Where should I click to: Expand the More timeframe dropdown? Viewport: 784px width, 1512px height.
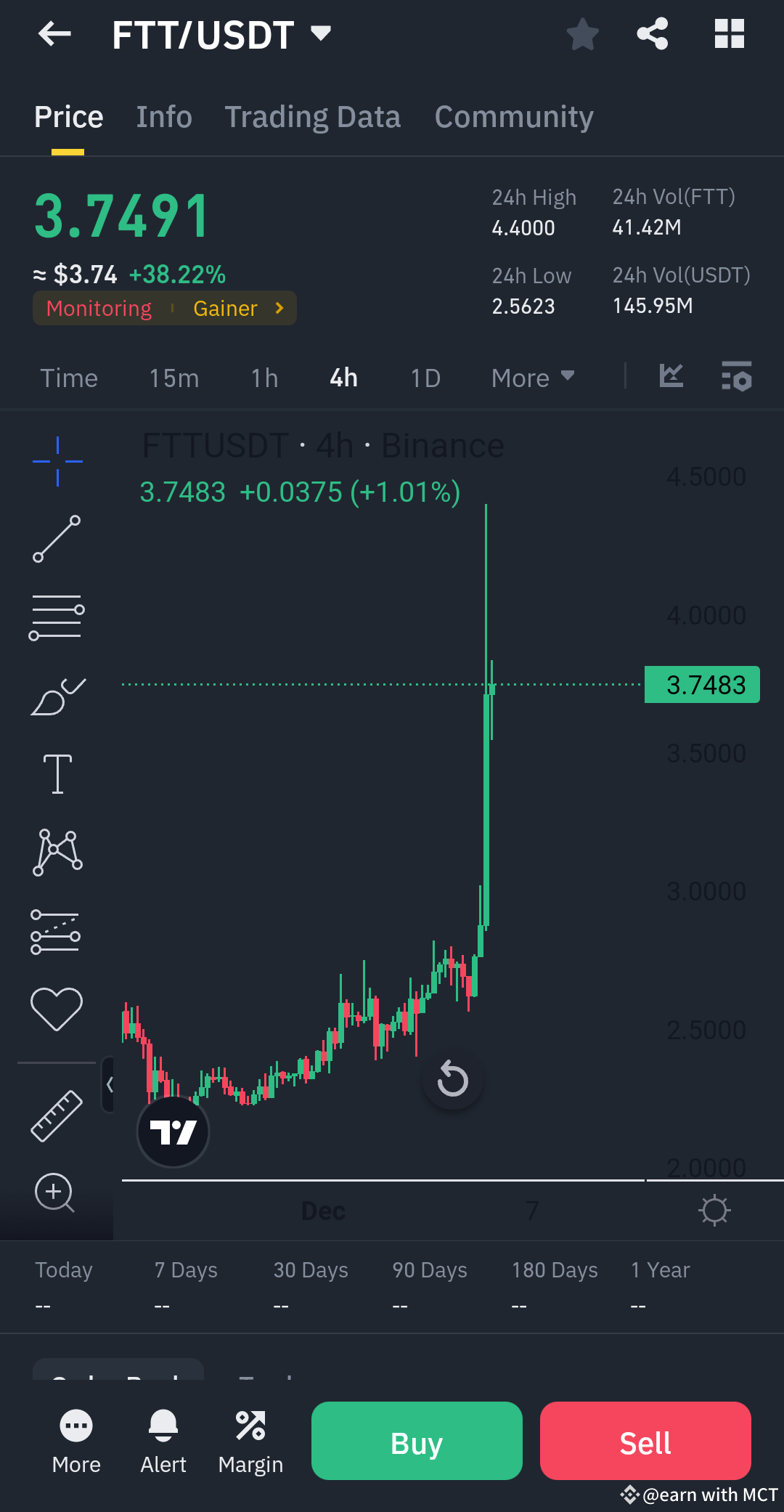tap(532, 377)
